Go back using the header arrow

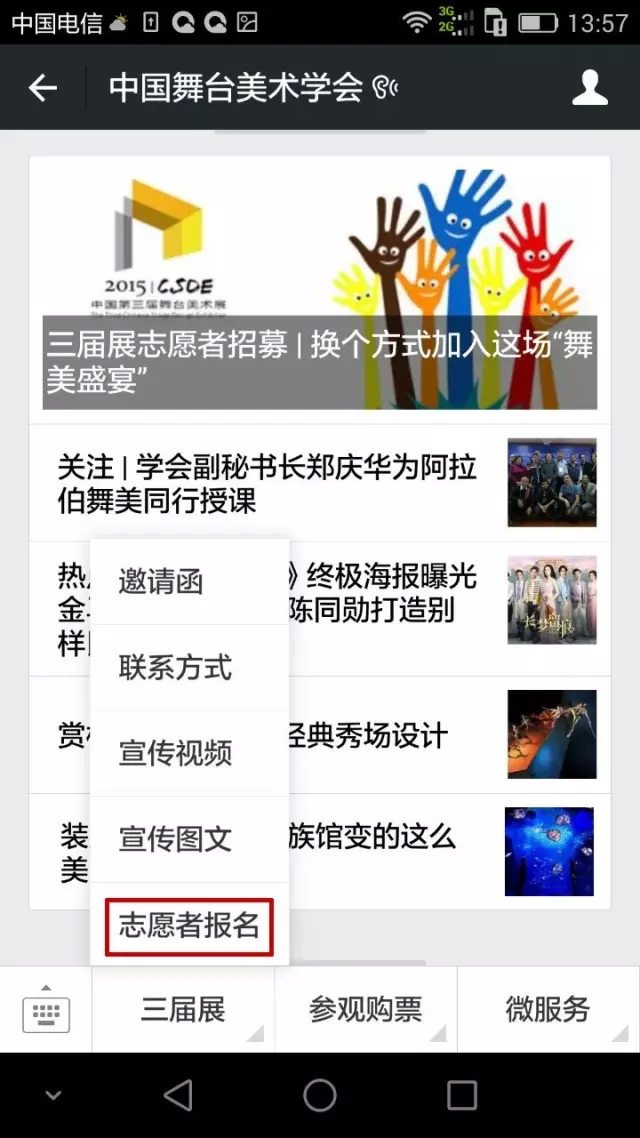pos(42,89)
